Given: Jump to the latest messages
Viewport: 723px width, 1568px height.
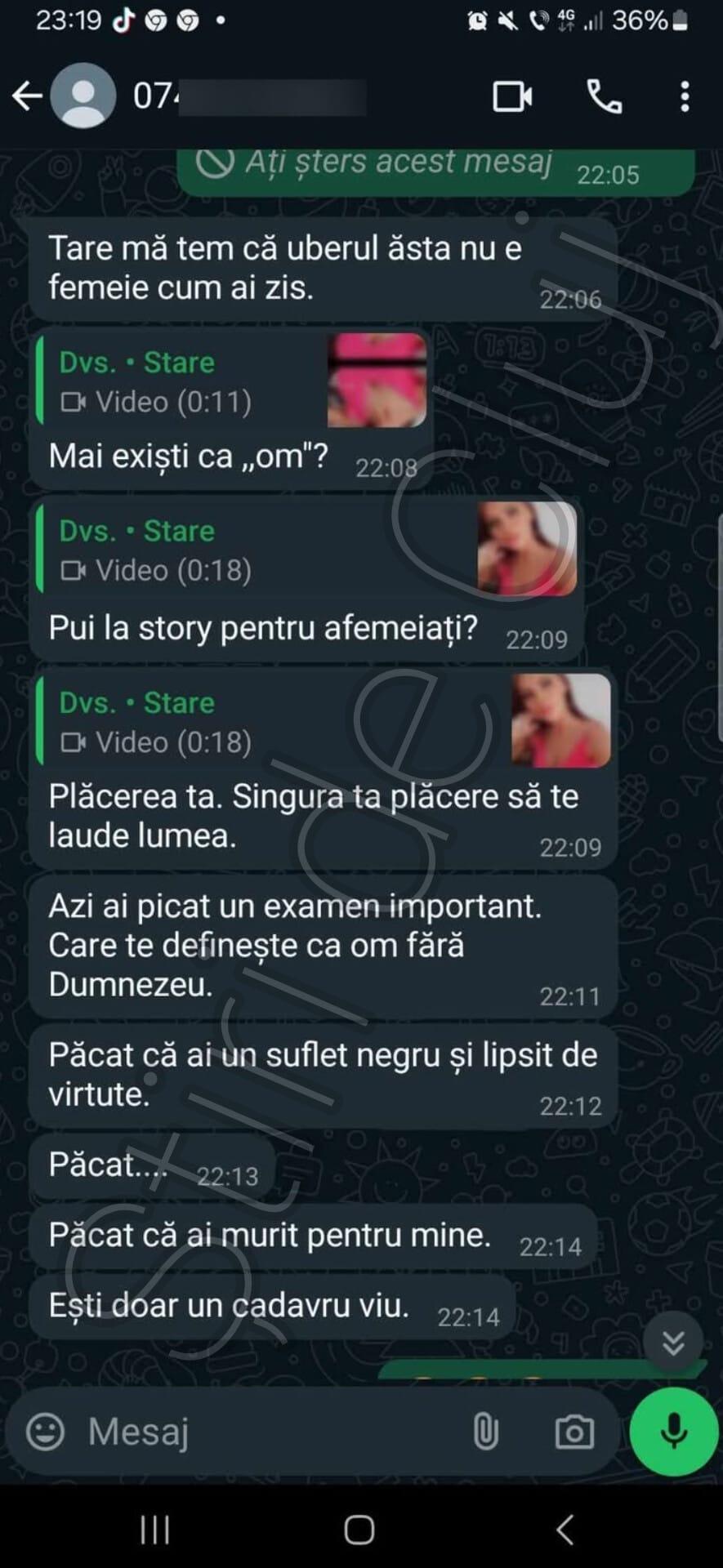Looking at the screenshot, I should click(673, 1342).
